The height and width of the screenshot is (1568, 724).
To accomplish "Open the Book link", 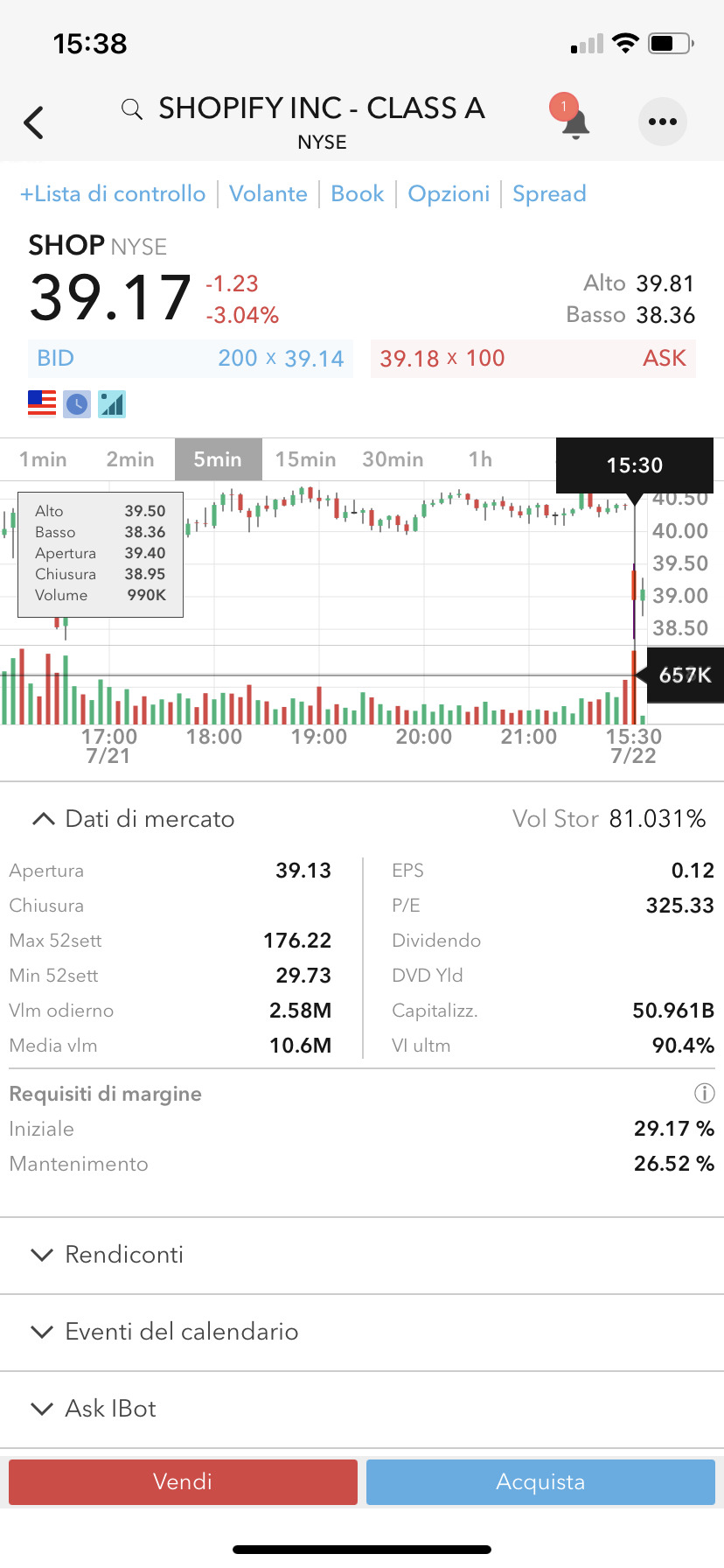I will click(x=357, y=193).
